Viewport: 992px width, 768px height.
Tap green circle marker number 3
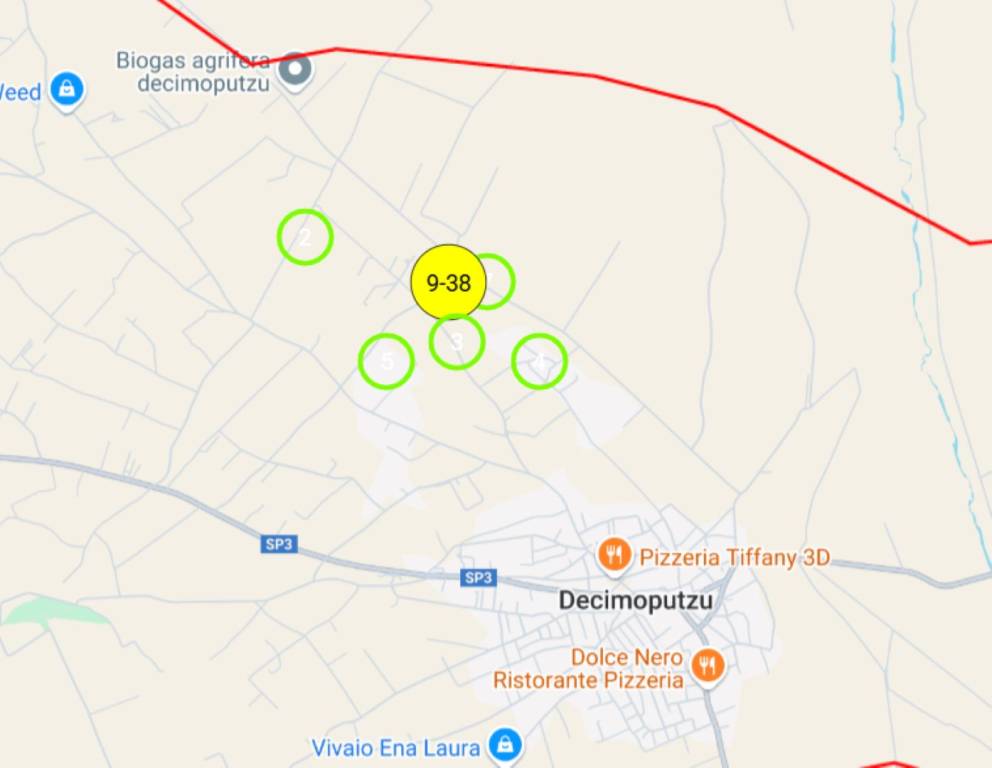pos(457,341)
